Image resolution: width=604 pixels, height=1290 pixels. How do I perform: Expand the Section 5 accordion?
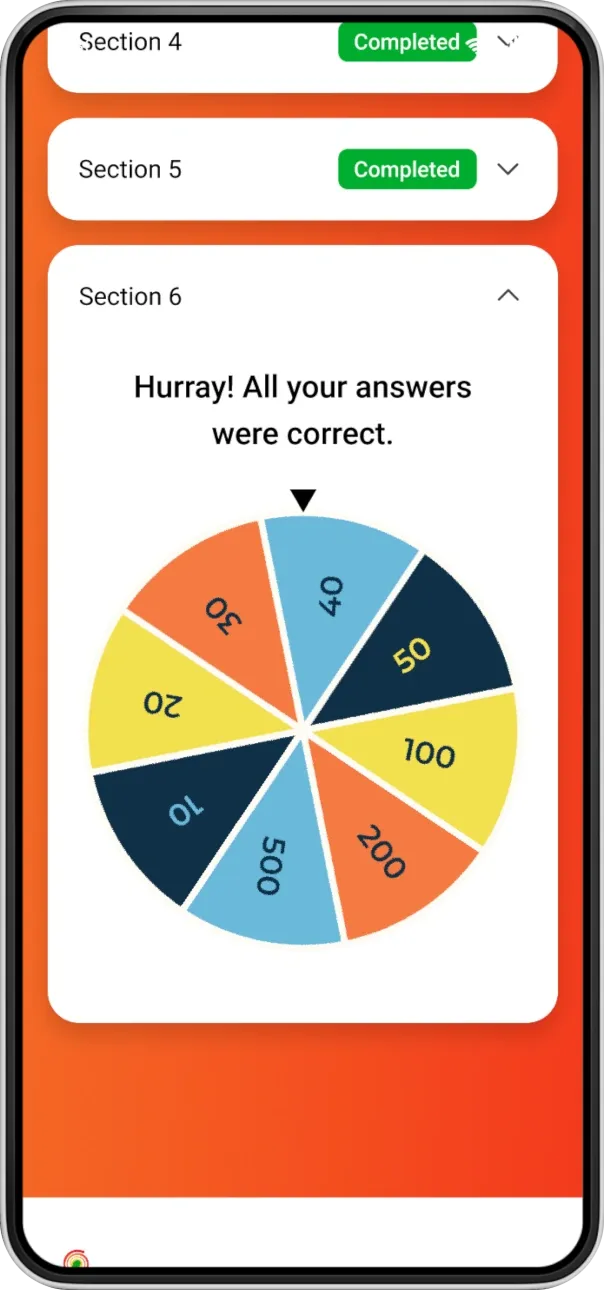tap(508, 169)
